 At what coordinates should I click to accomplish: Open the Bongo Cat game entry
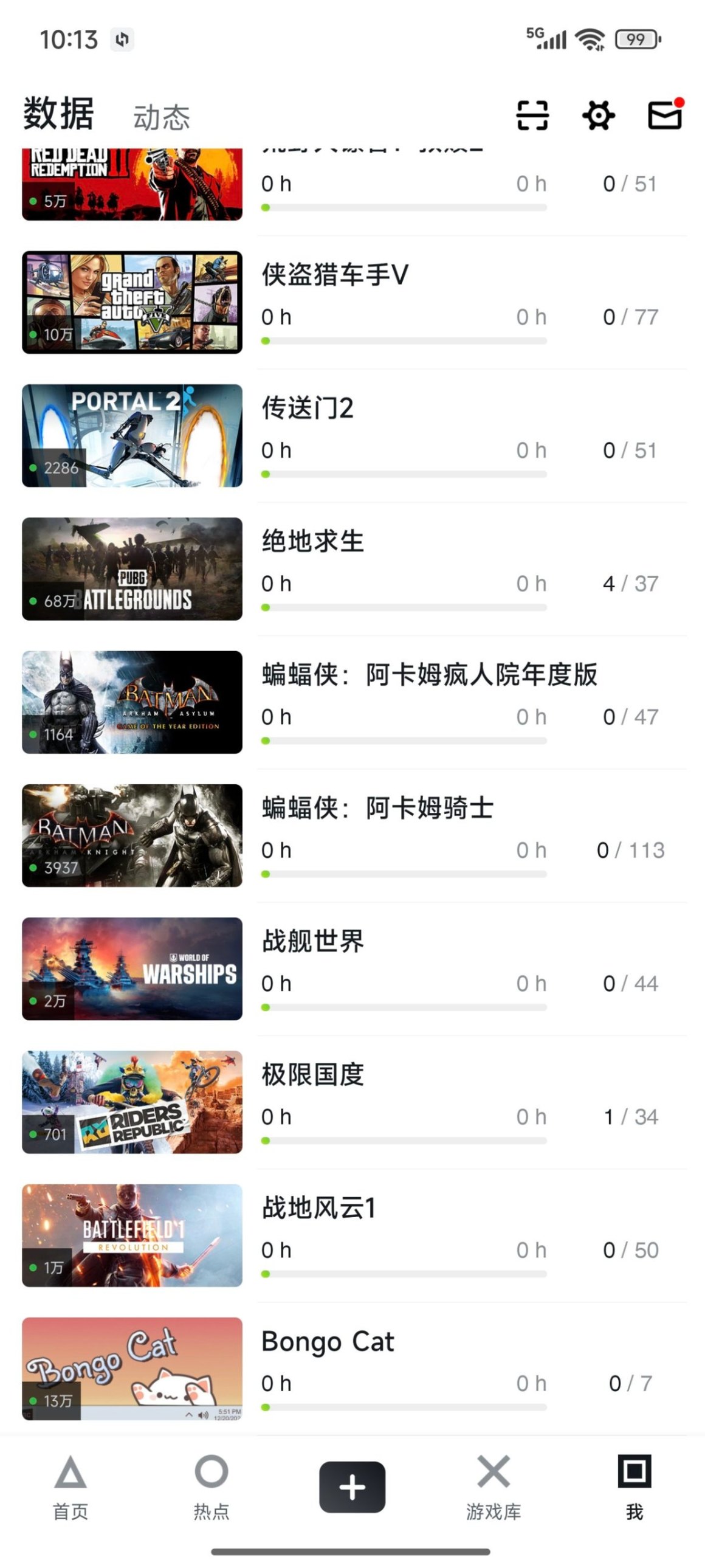328,1342
